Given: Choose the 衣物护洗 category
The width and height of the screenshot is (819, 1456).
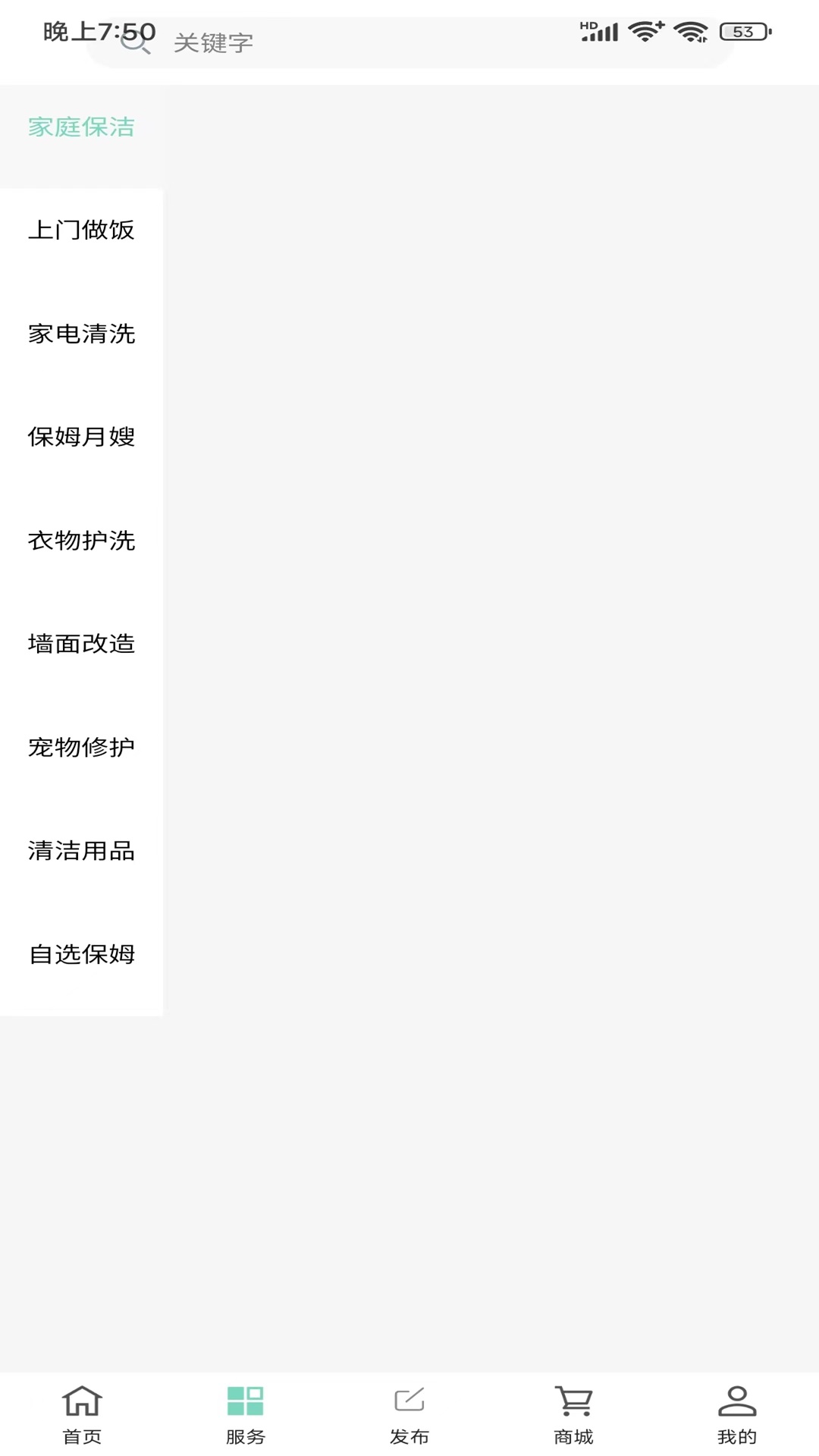Looking at the screenshot, I should point(81,541).
